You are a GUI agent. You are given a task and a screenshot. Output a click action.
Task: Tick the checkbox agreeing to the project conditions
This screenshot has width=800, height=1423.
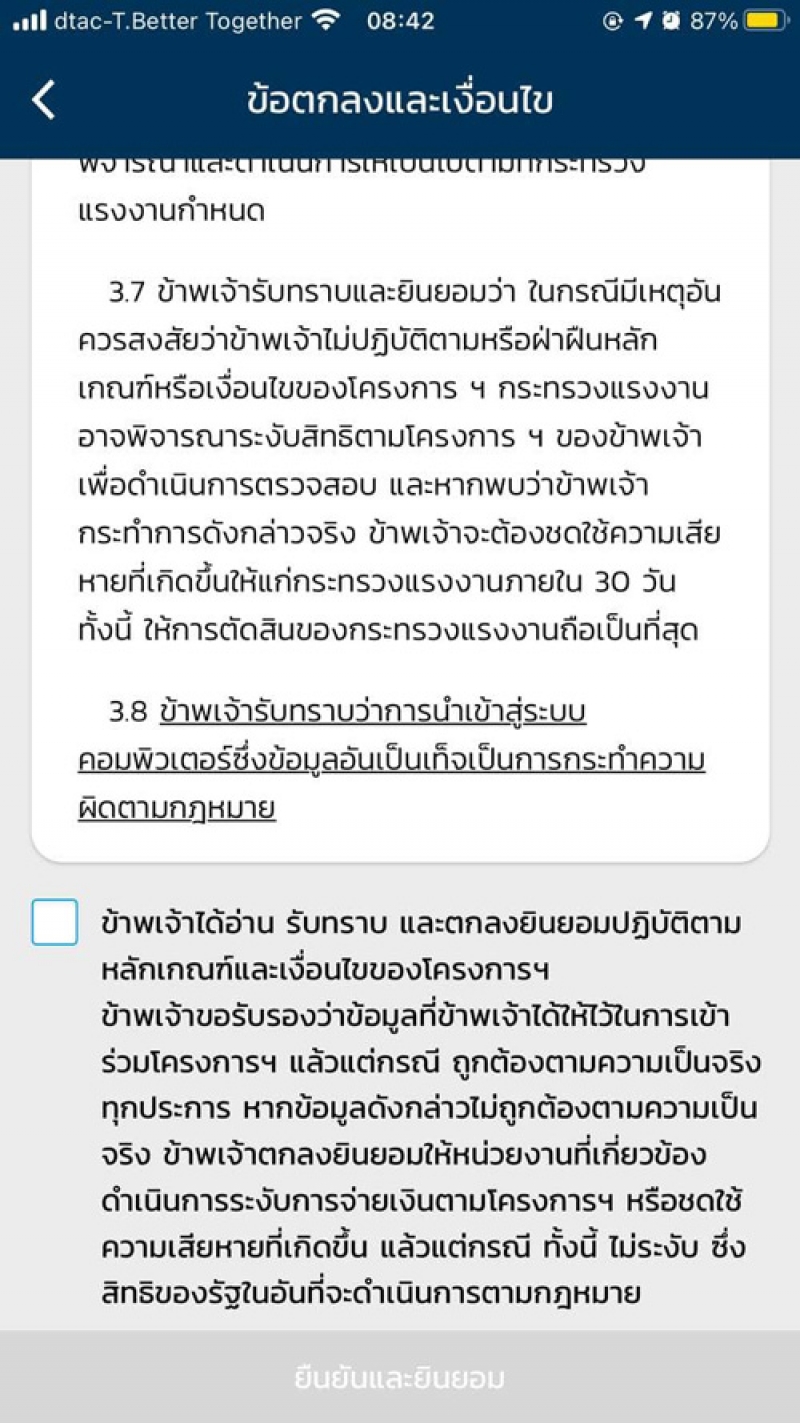click(54, 922)
